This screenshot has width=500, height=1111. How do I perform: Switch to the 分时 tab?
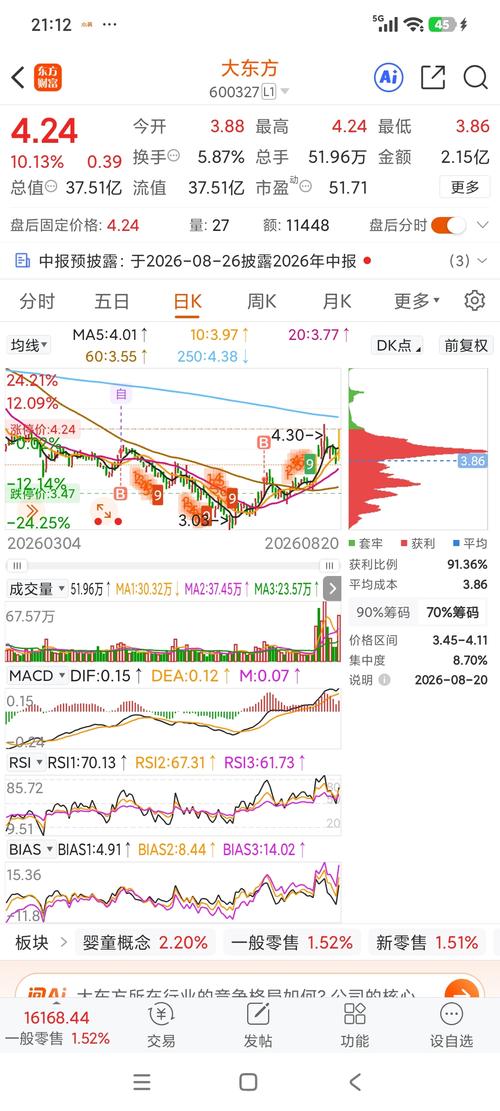[x=37, y=301]
